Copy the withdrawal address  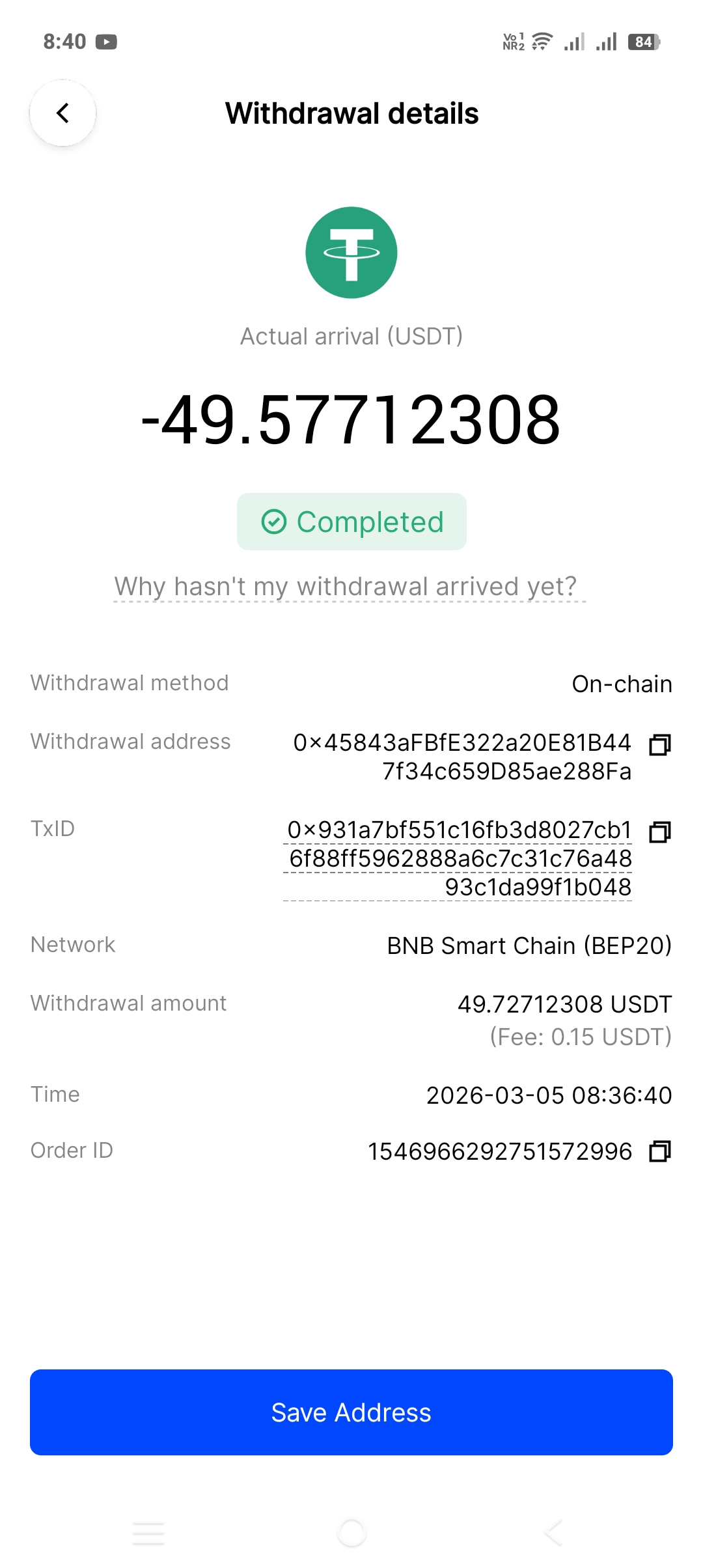(659, 744)
